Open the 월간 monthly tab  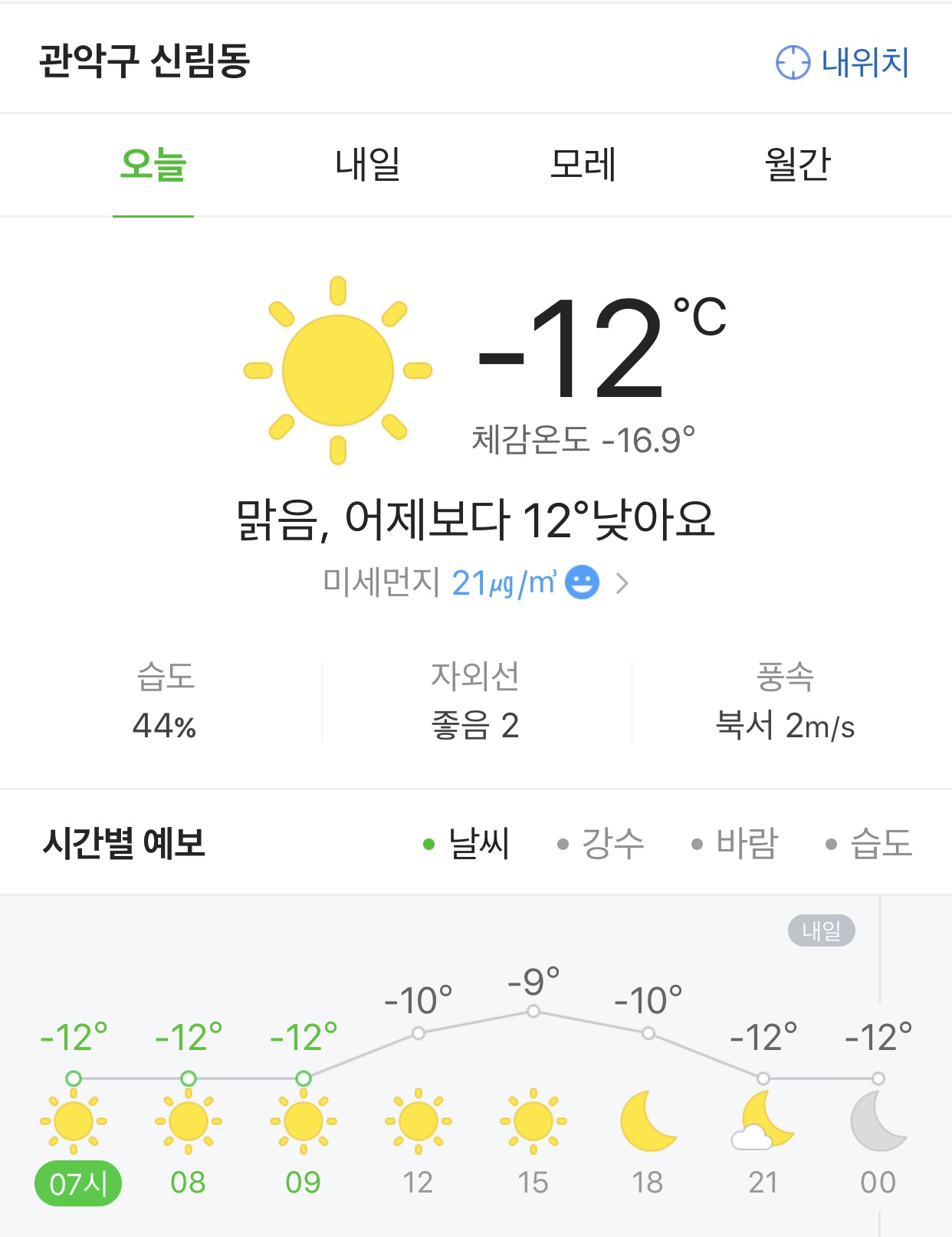coord(797,164)
